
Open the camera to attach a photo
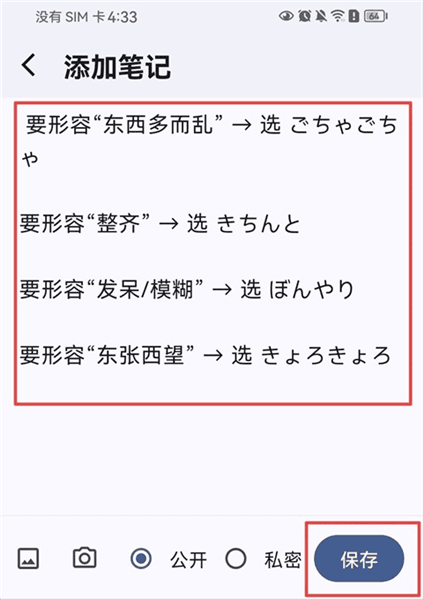(84, 559)
